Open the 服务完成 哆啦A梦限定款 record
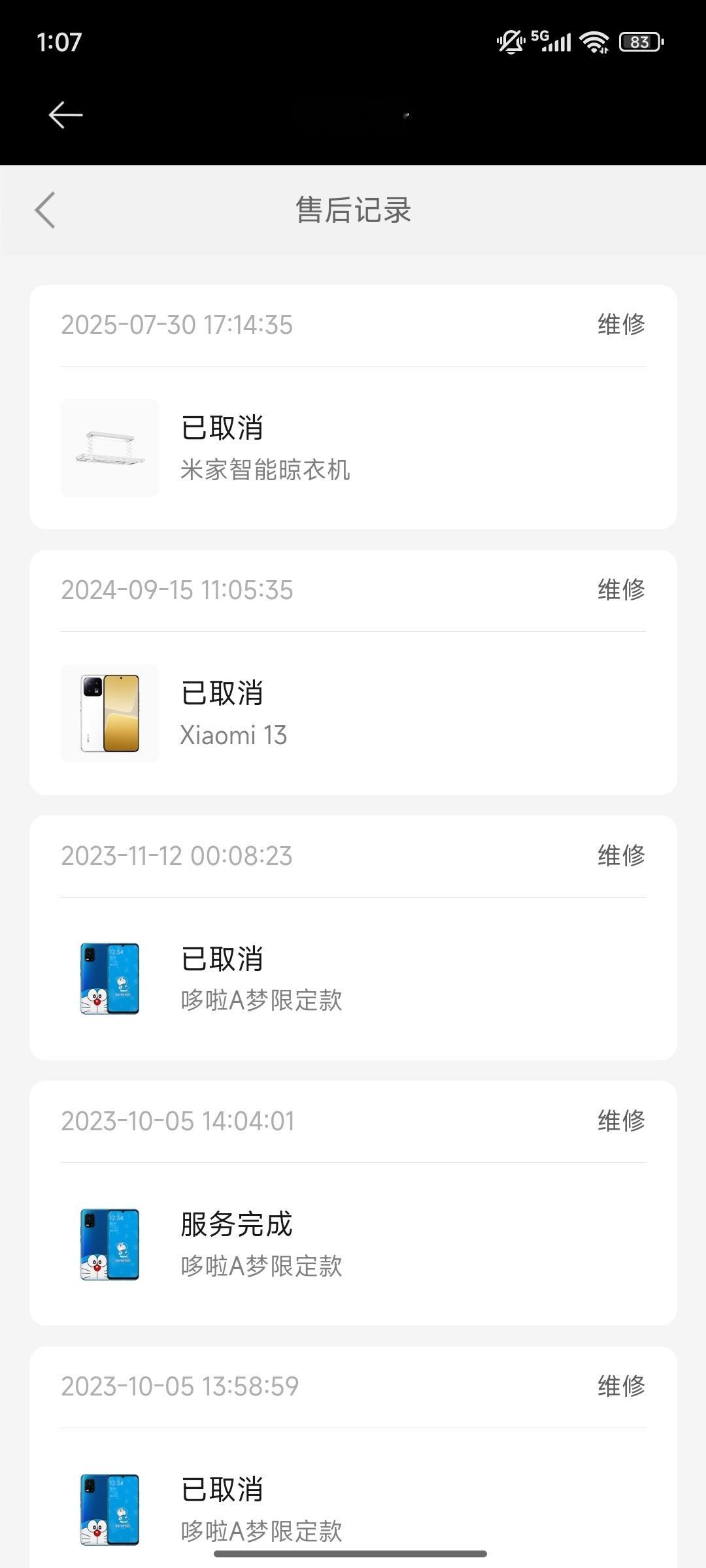The width and height of the screenshot is (706, 1568). tap(353, 1203)
